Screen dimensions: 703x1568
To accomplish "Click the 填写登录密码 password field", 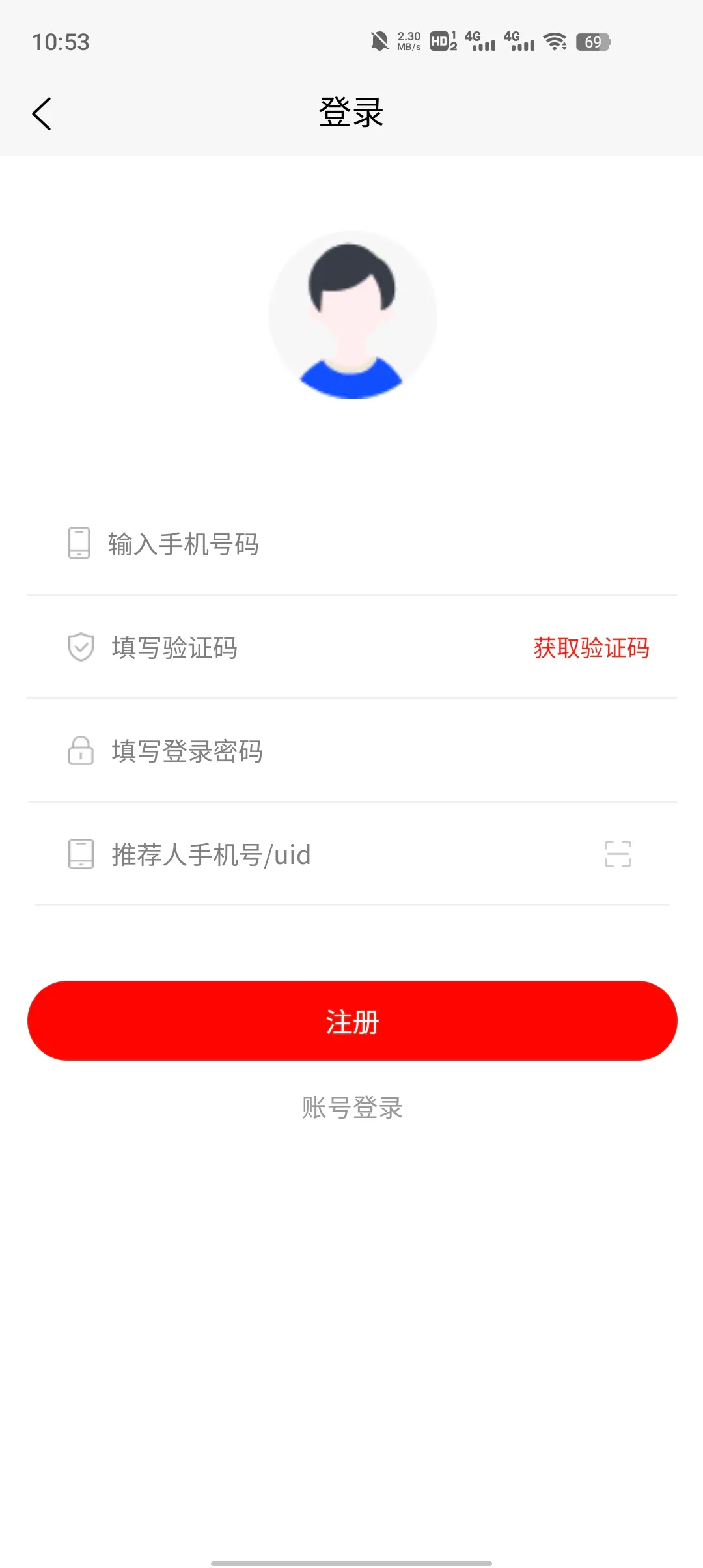I will [x=260, y=752].
